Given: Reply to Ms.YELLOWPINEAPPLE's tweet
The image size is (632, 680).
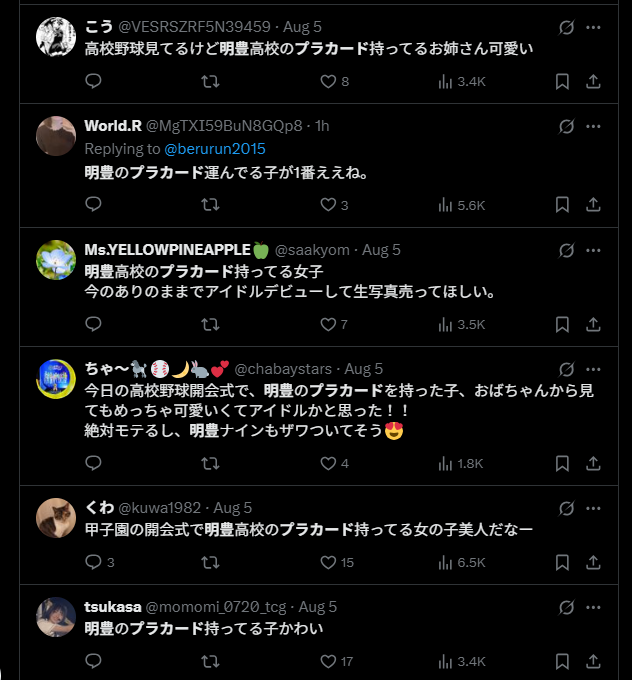Looking at the screenshot, I should coord(94,324).
